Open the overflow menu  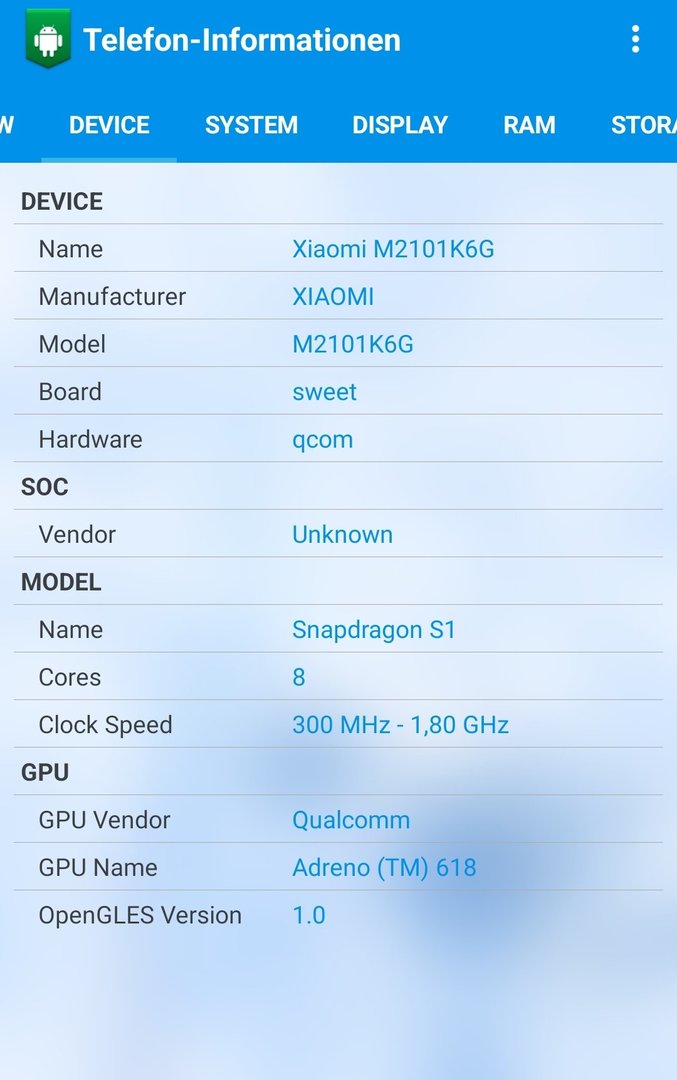coord(635,40)
